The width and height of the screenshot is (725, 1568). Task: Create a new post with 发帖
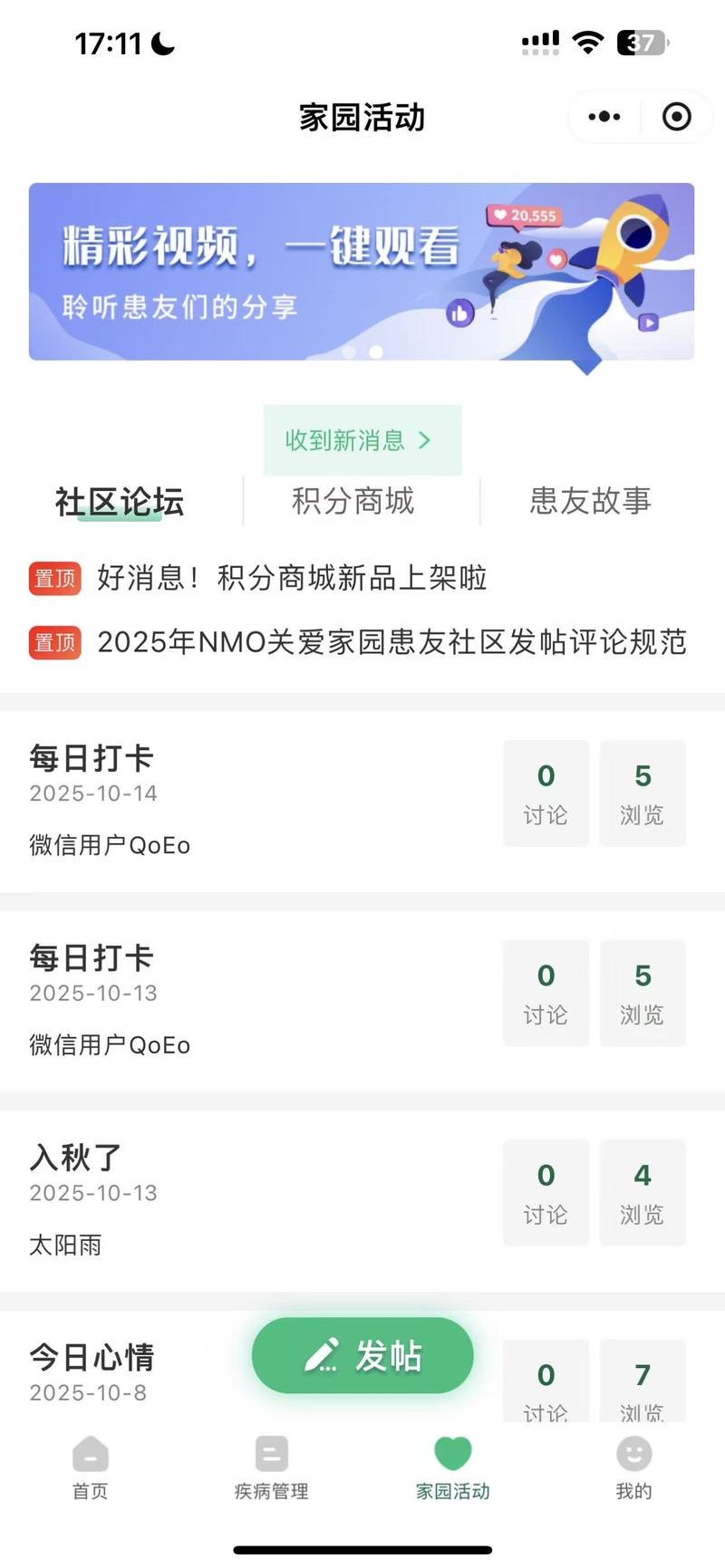click(x=362, y=1356)
